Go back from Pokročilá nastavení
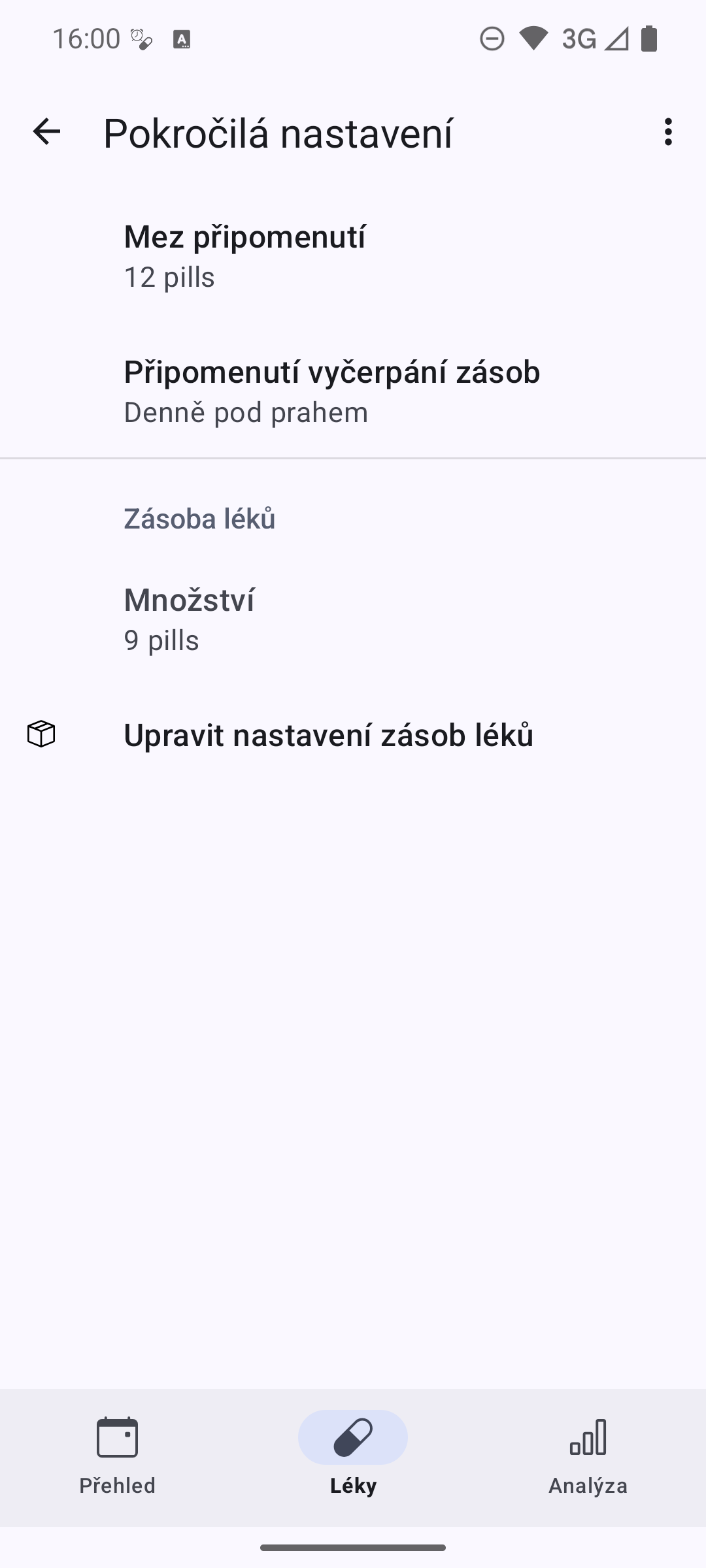This screenshot has height=1568, width=706. [x=46, y=132]
